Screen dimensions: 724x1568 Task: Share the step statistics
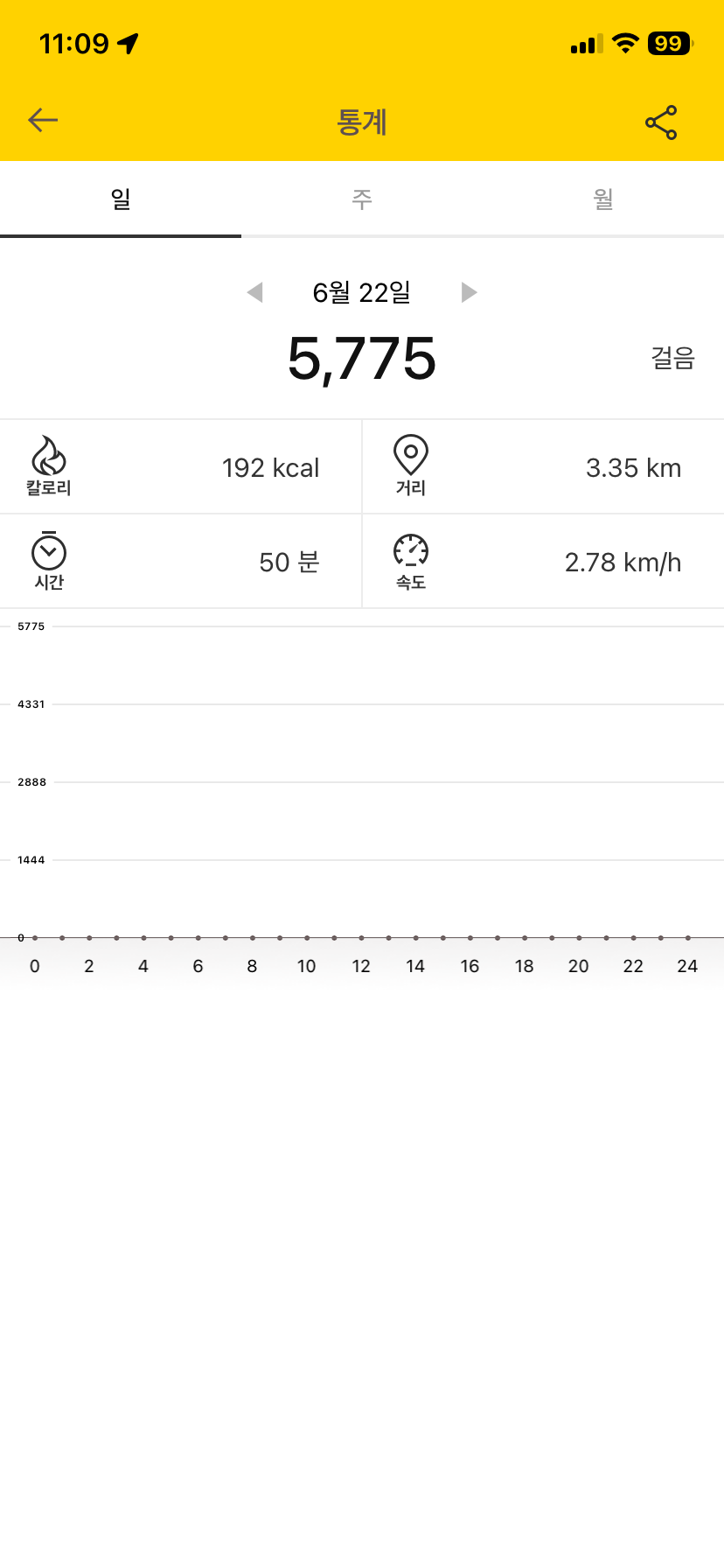click(x=661, y=122)
